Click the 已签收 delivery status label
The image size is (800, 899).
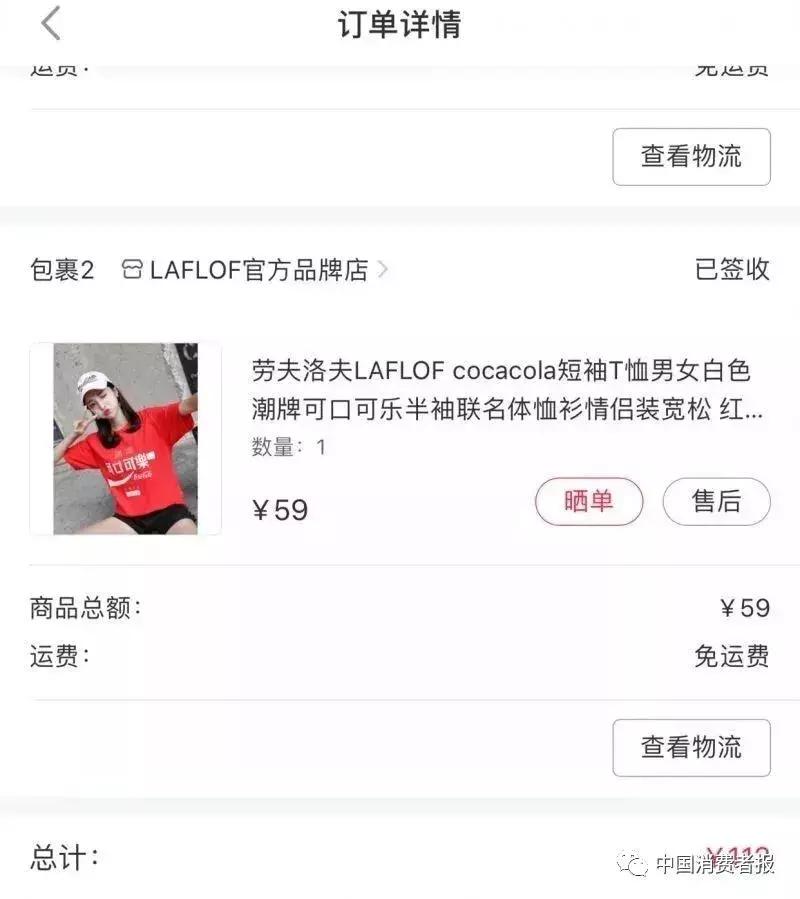point(734,269)
